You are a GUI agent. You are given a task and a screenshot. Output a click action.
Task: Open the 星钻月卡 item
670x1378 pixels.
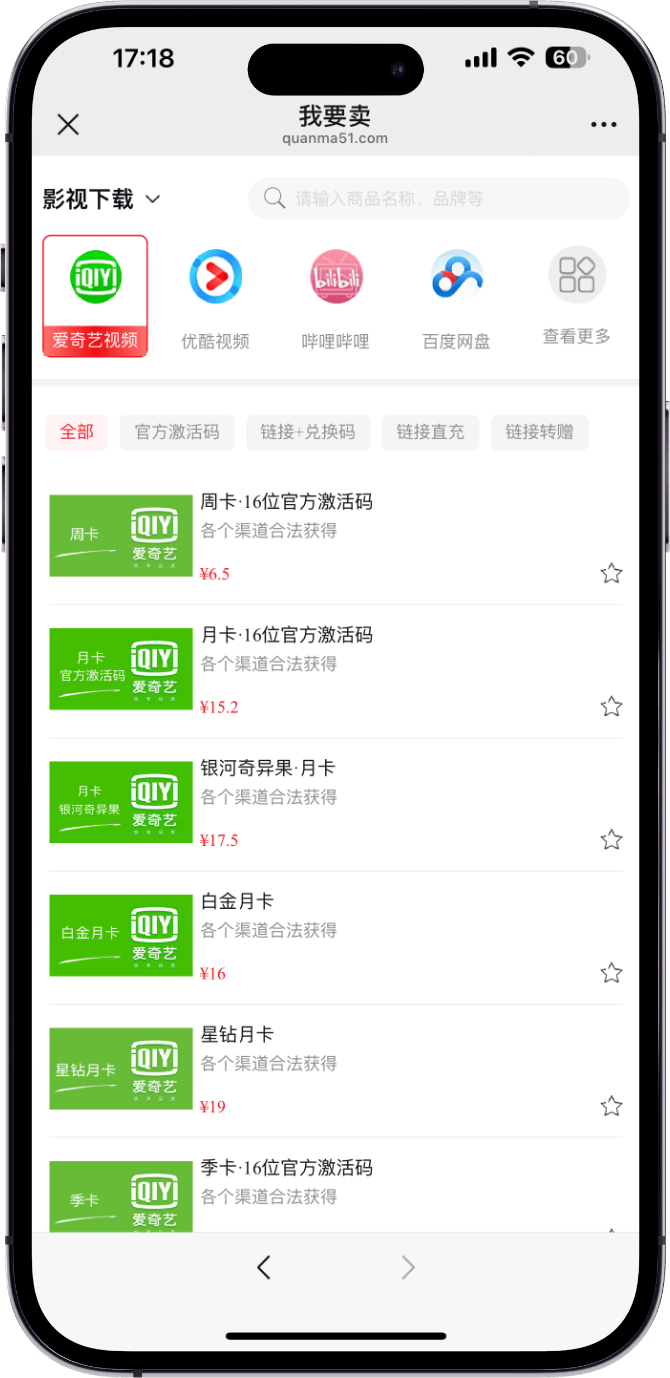click(x=335, y=1070)
